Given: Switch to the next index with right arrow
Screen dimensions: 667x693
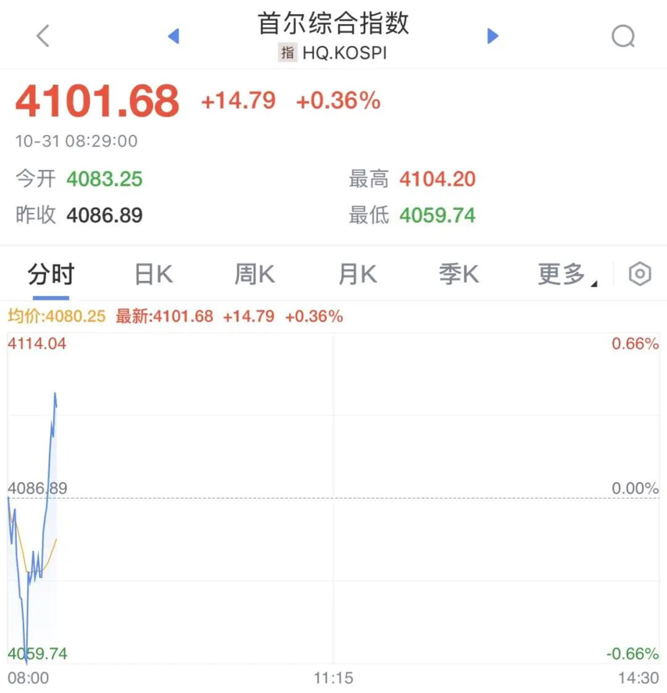Looking at the screenshot, I should (492, 36).
